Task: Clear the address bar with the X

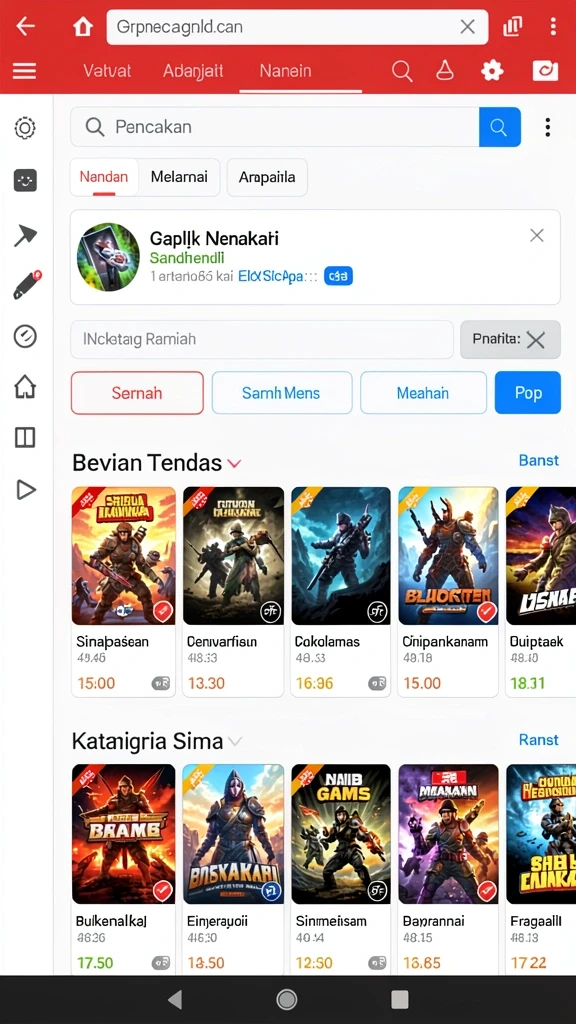Action: 468,27
